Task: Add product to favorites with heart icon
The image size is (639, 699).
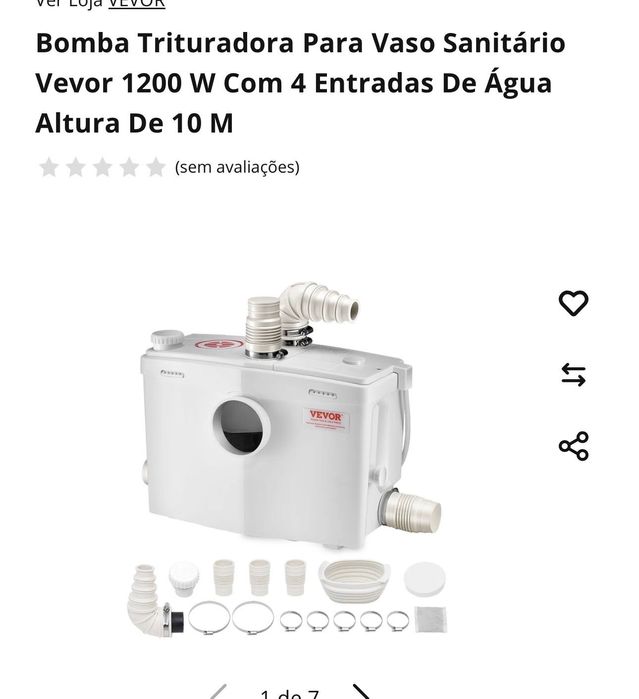Action: [573, 303]
